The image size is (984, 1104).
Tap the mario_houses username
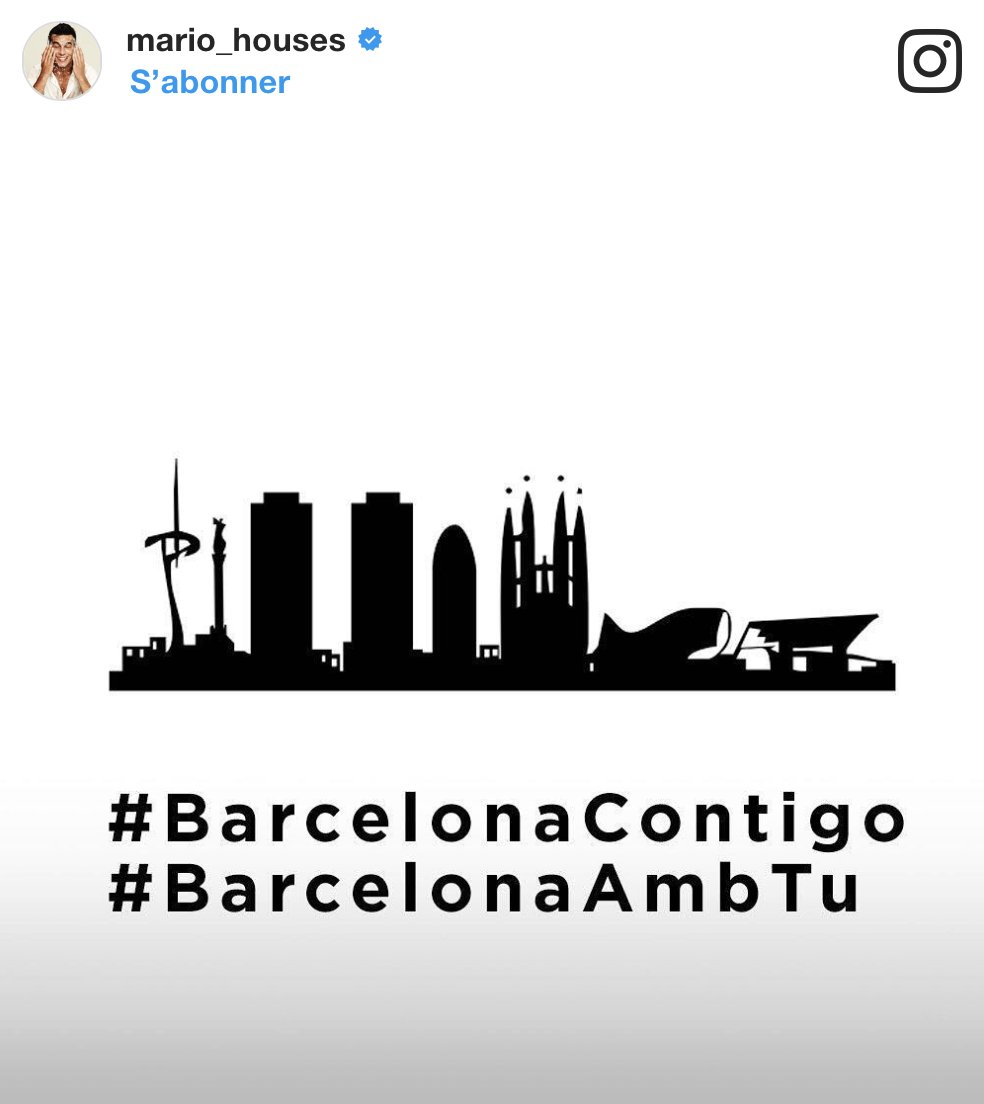[236, 41]
